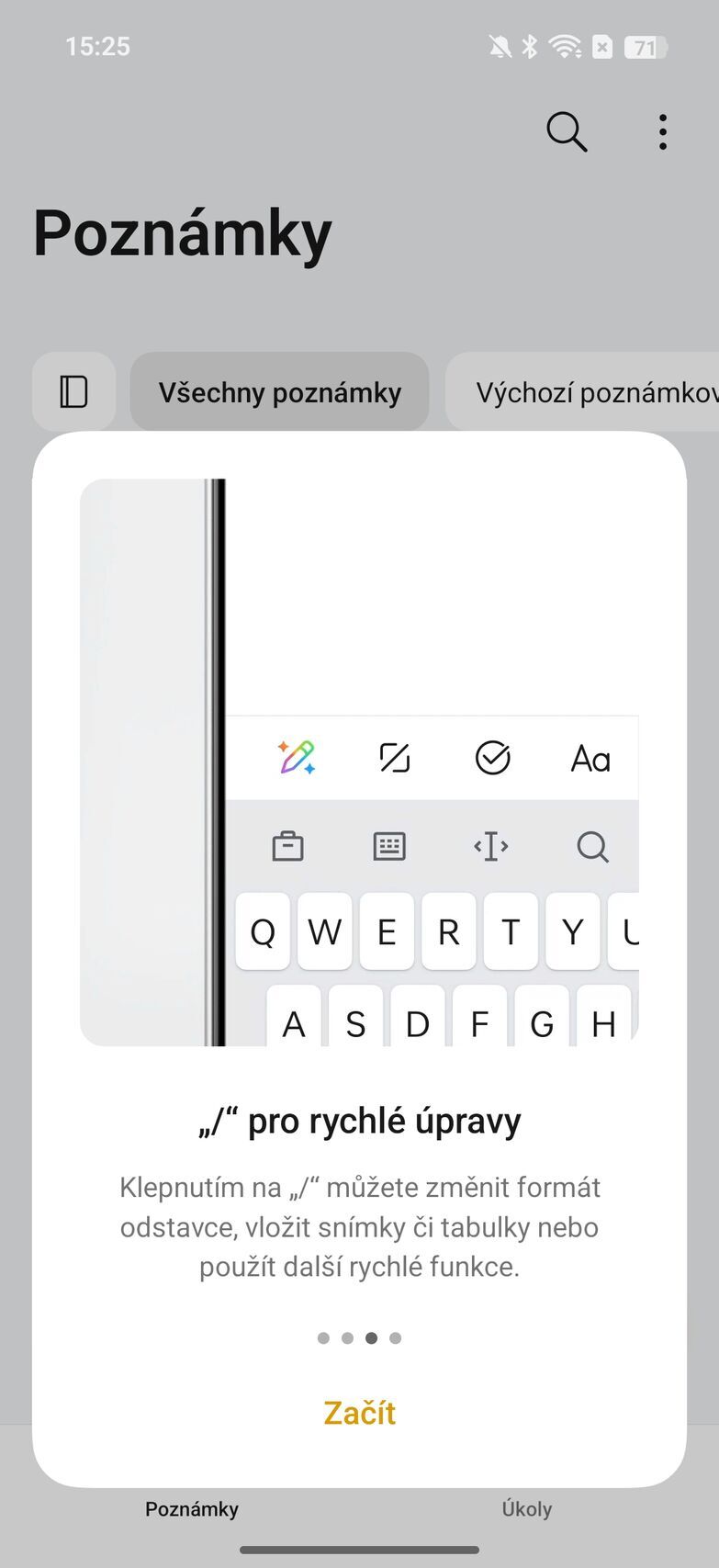The width and height of the screenshot is (719, 1568).
Task: Select the text cursor movement icon
Action: pos(490,846)
